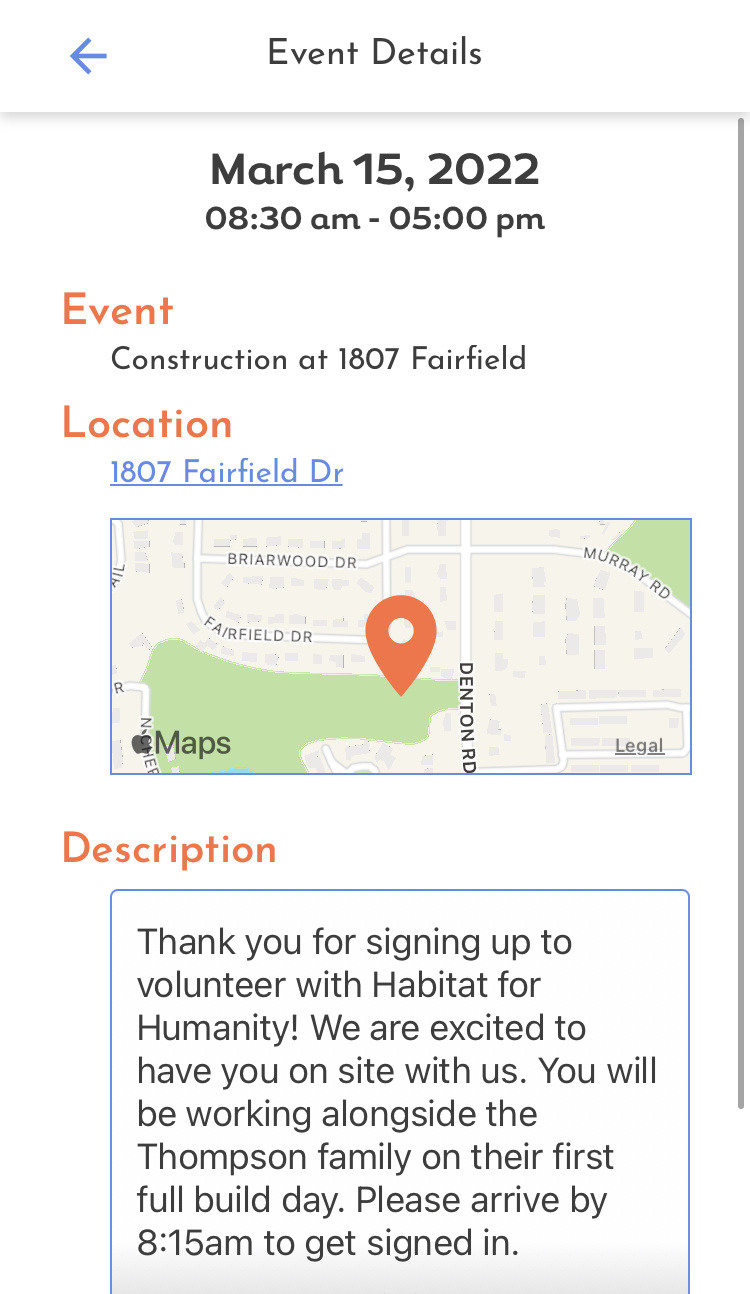
Task: Go back using the back arrow
Action: click(x=88, y=56)
